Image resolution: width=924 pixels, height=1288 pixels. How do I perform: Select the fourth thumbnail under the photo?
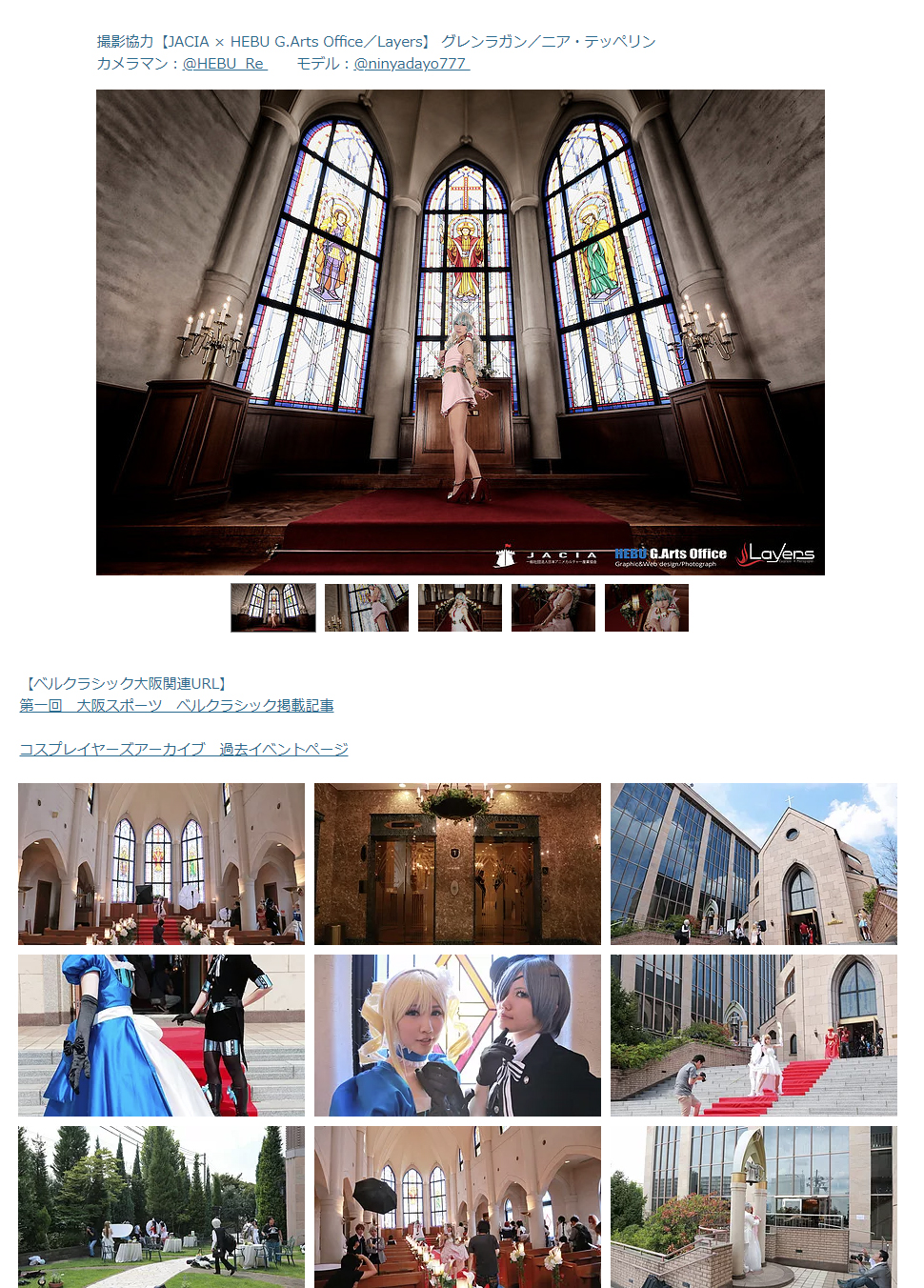pos(553,608)
